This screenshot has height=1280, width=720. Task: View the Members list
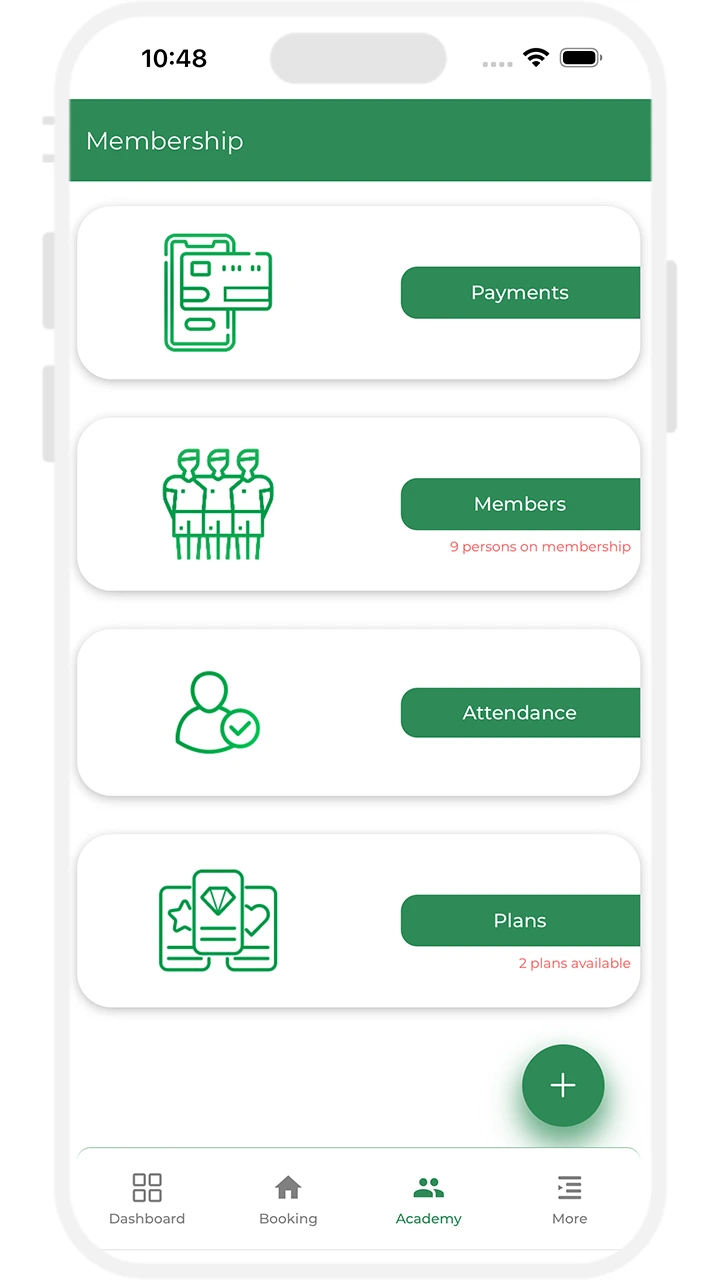pyautogui.click(x=519, y=504)
